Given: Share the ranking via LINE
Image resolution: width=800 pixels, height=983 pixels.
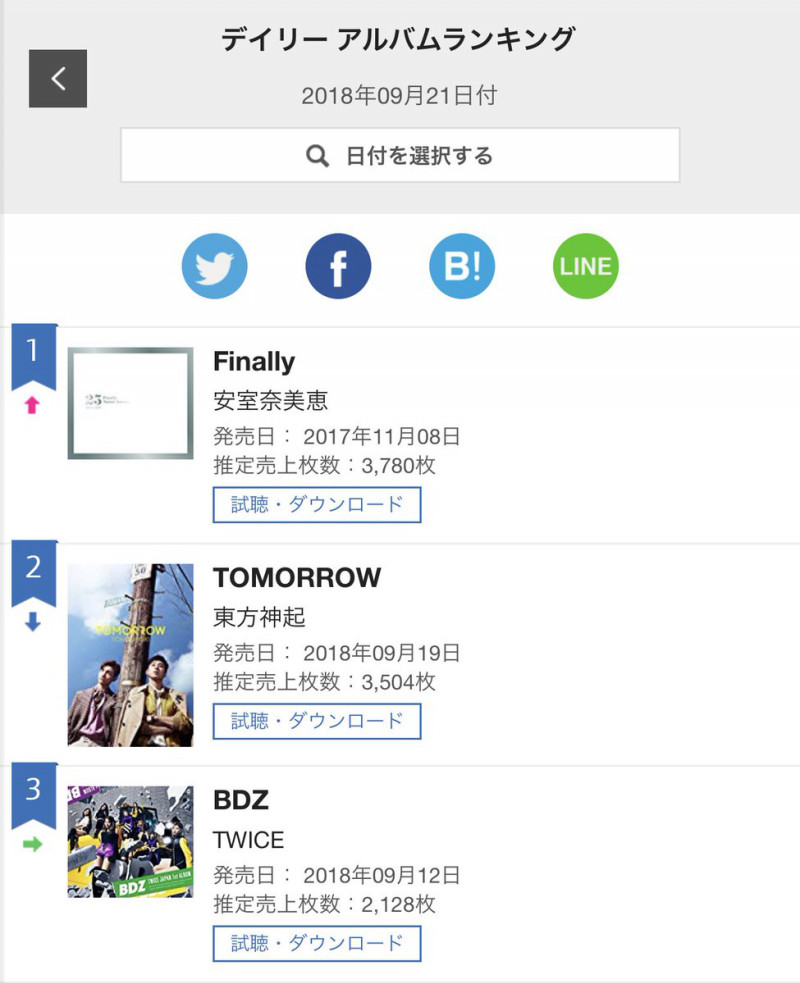Looking at the screenshot, I should [586, 267].
